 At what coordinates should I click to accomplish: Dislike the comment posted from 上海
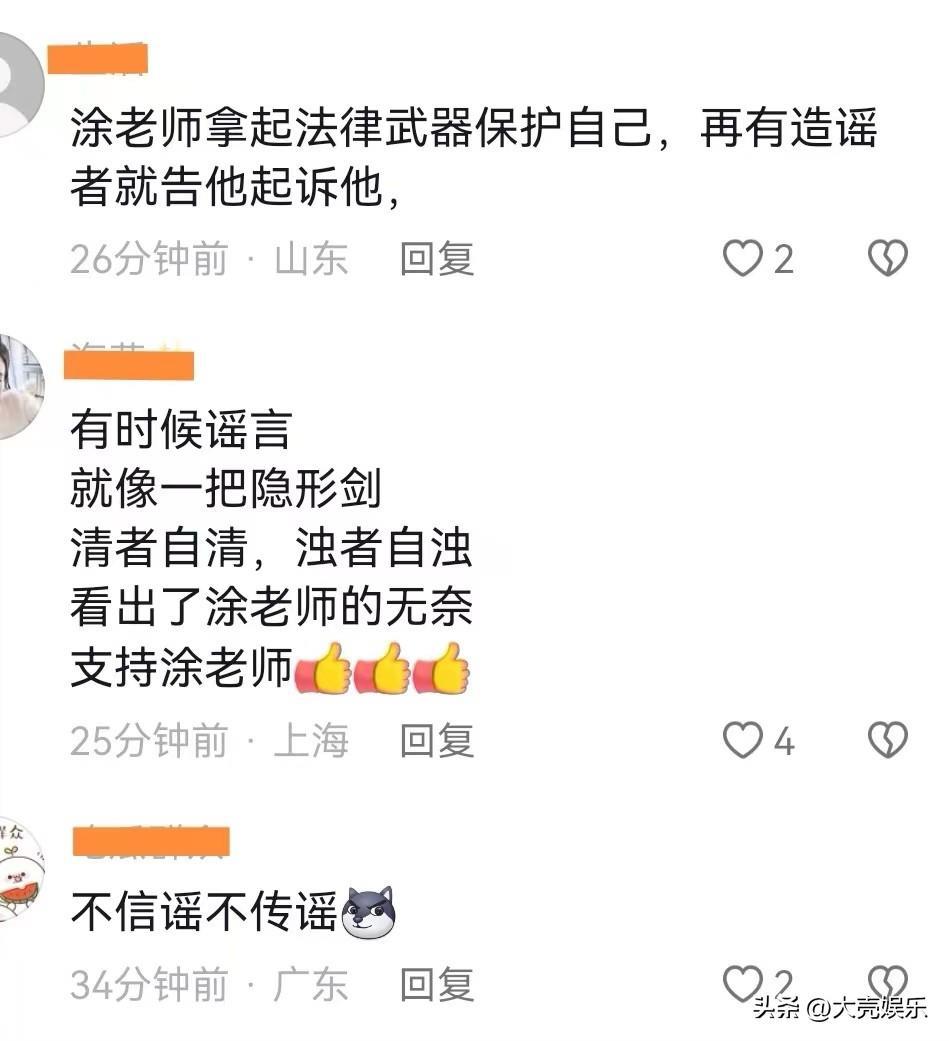pyautogui.click(x=886, y=741)
